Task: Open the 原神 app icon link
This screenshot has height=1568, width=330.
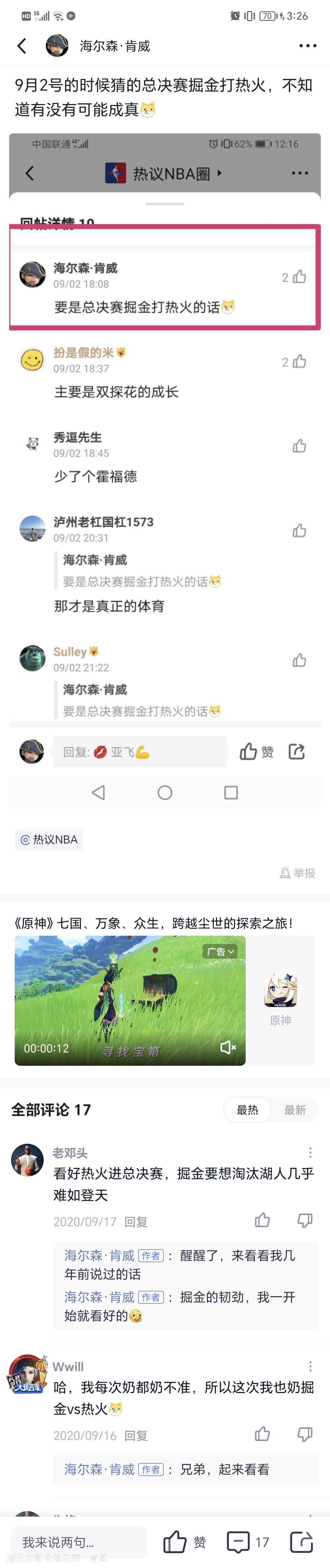Action: 280,991
